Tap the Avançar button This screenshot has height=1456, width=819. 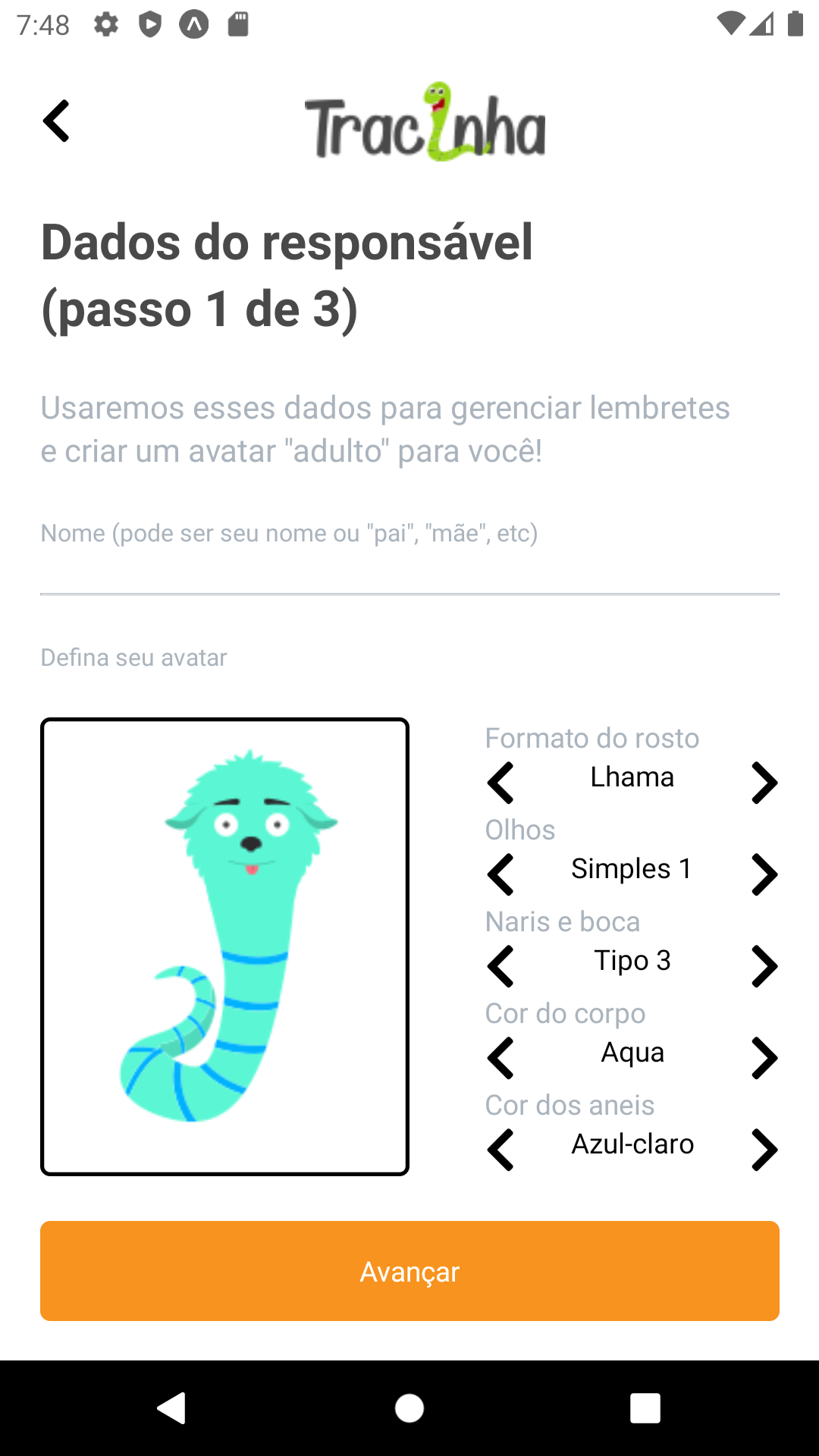[409, 1271]
